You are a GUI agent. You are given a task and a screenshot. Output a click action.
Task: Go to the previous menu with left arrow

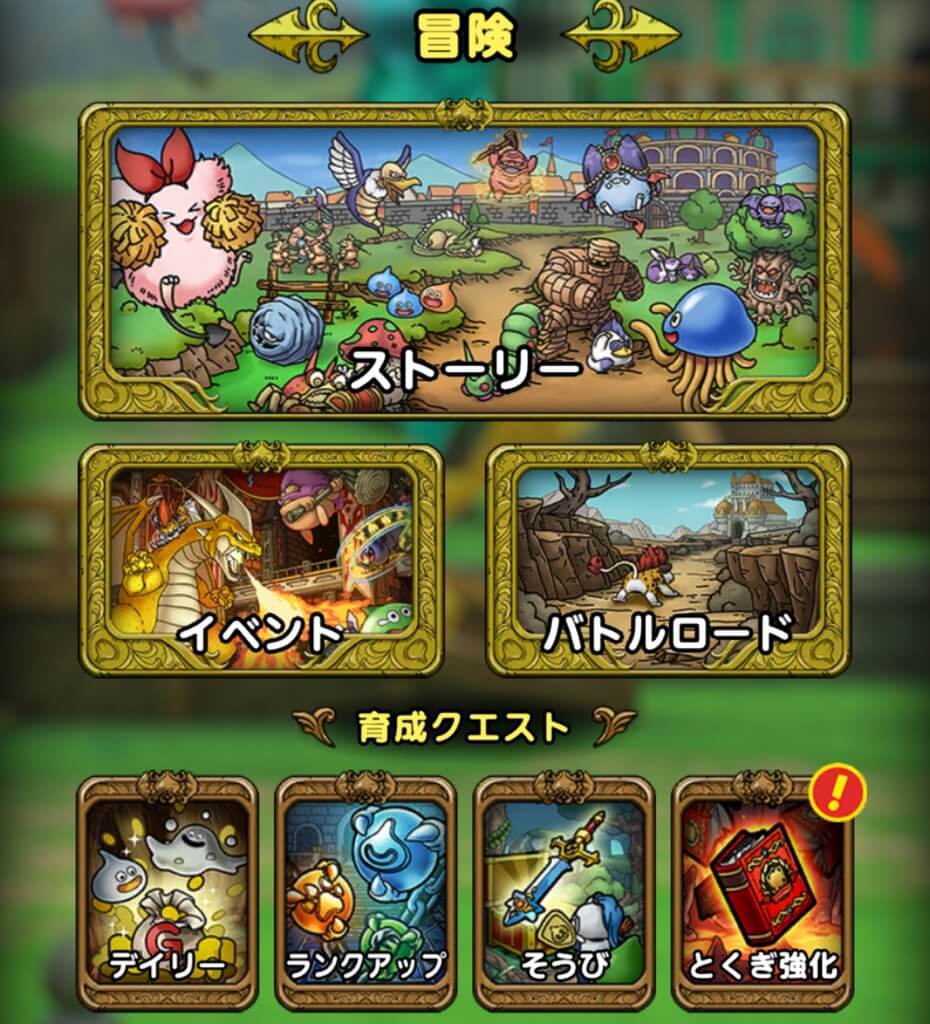pos(308,37)
